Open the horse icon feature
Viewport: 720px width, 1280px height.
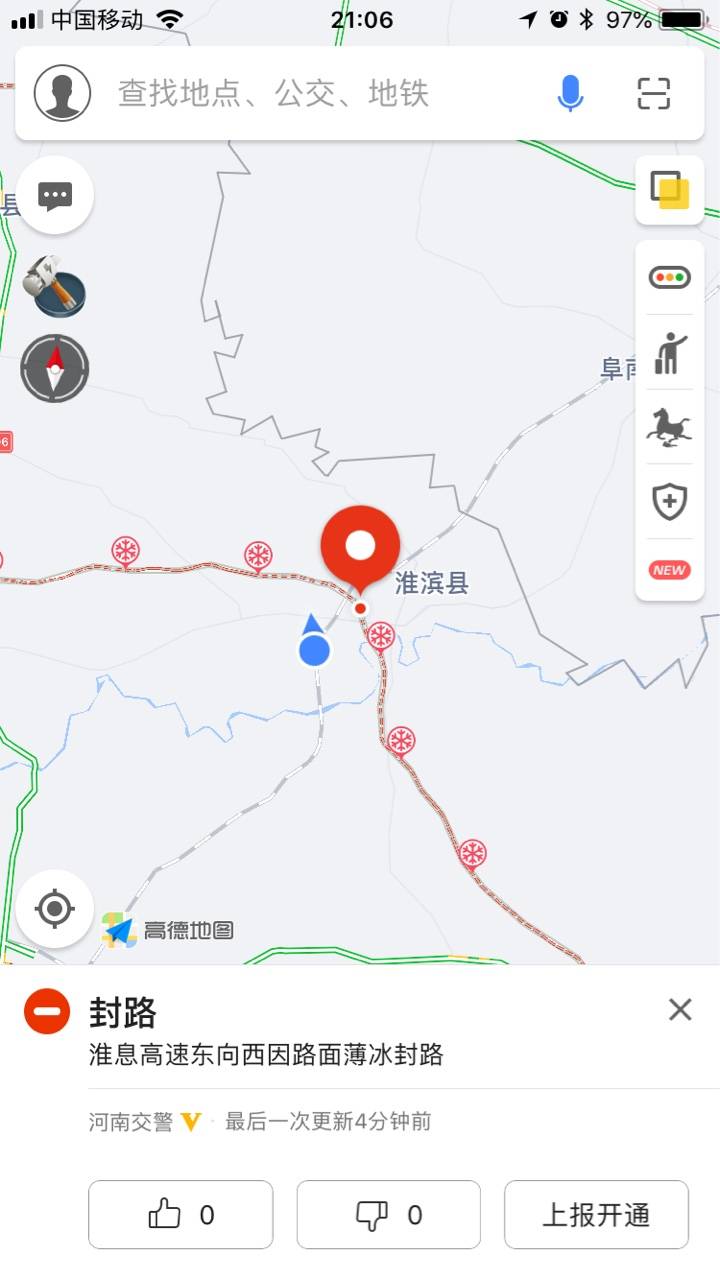(x=669, y=427)
